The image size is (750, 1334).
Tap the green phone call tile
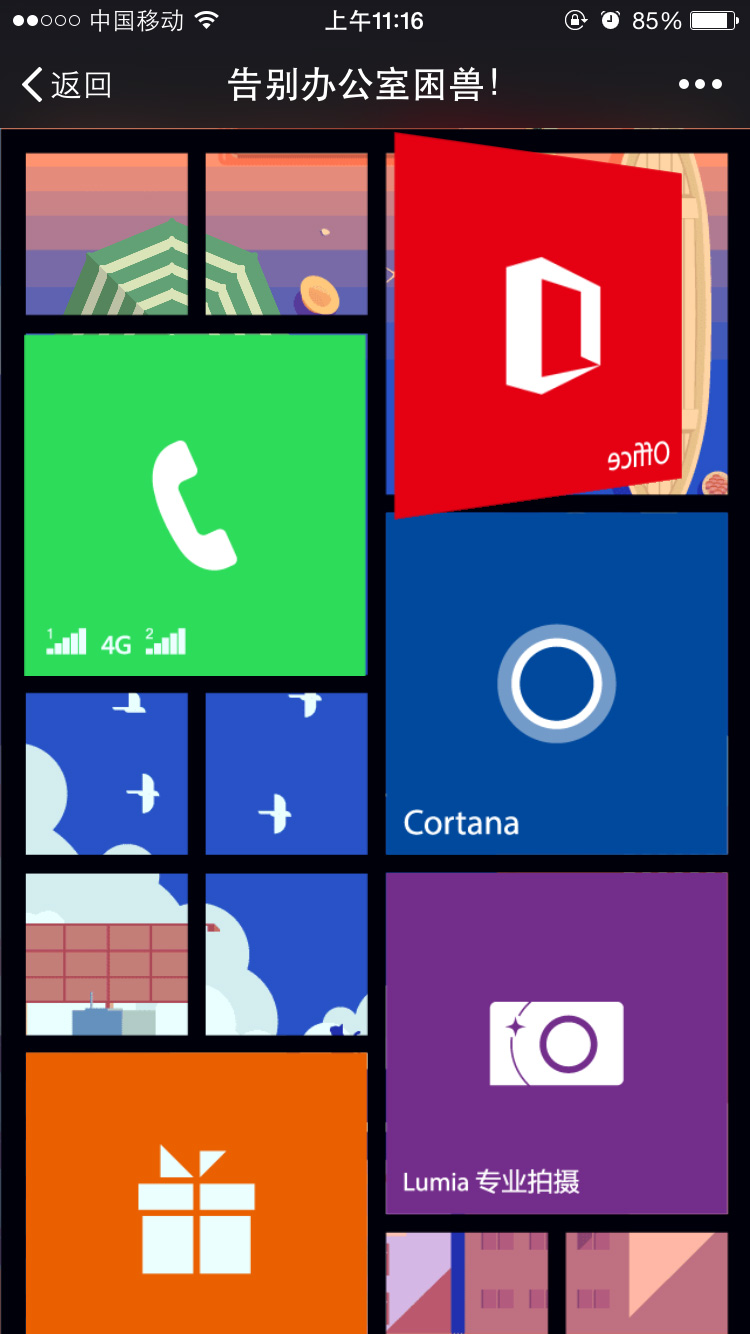tap(195, 505)
